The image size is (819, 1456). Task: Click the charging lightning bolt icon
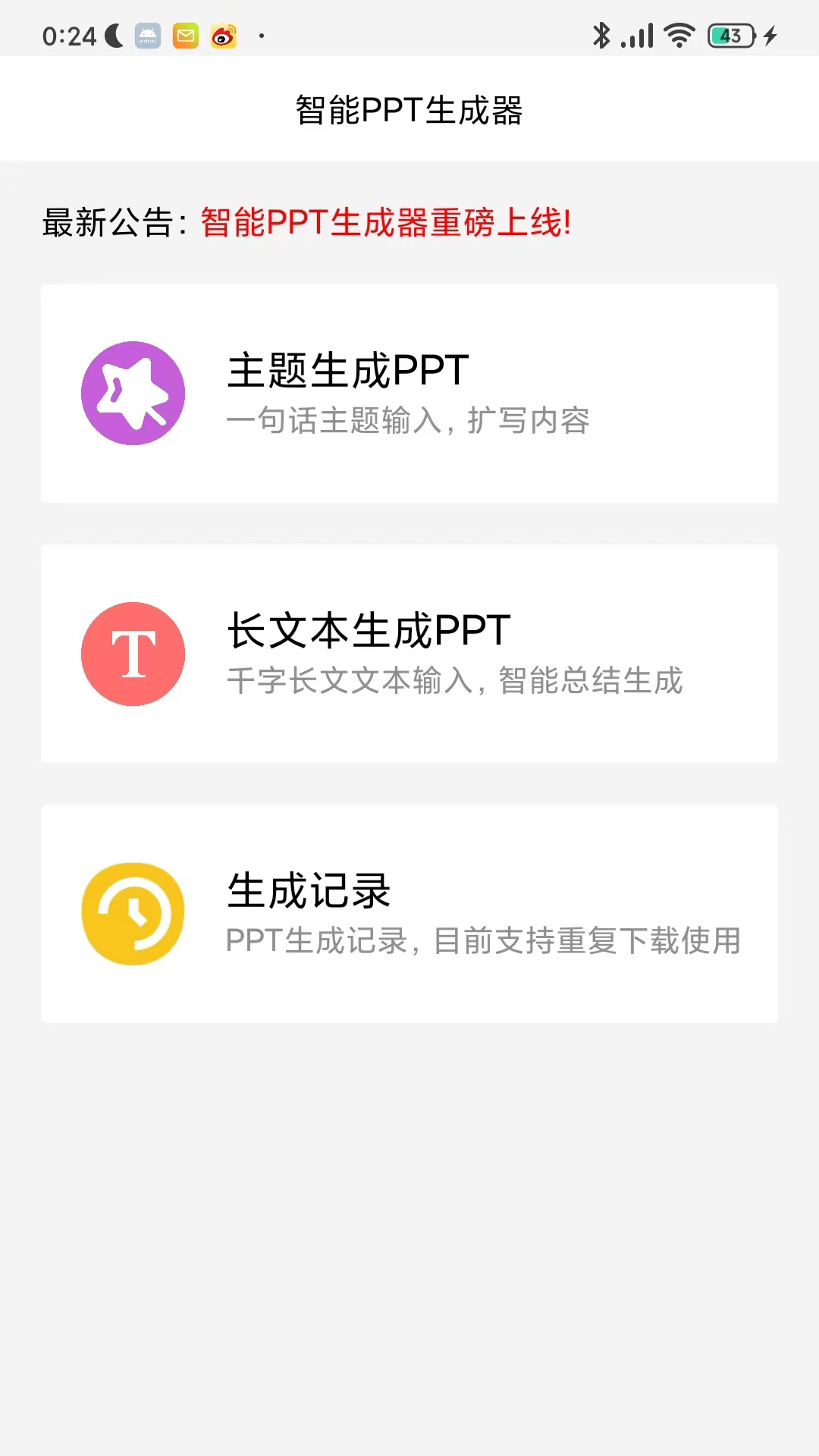point(770,33)
